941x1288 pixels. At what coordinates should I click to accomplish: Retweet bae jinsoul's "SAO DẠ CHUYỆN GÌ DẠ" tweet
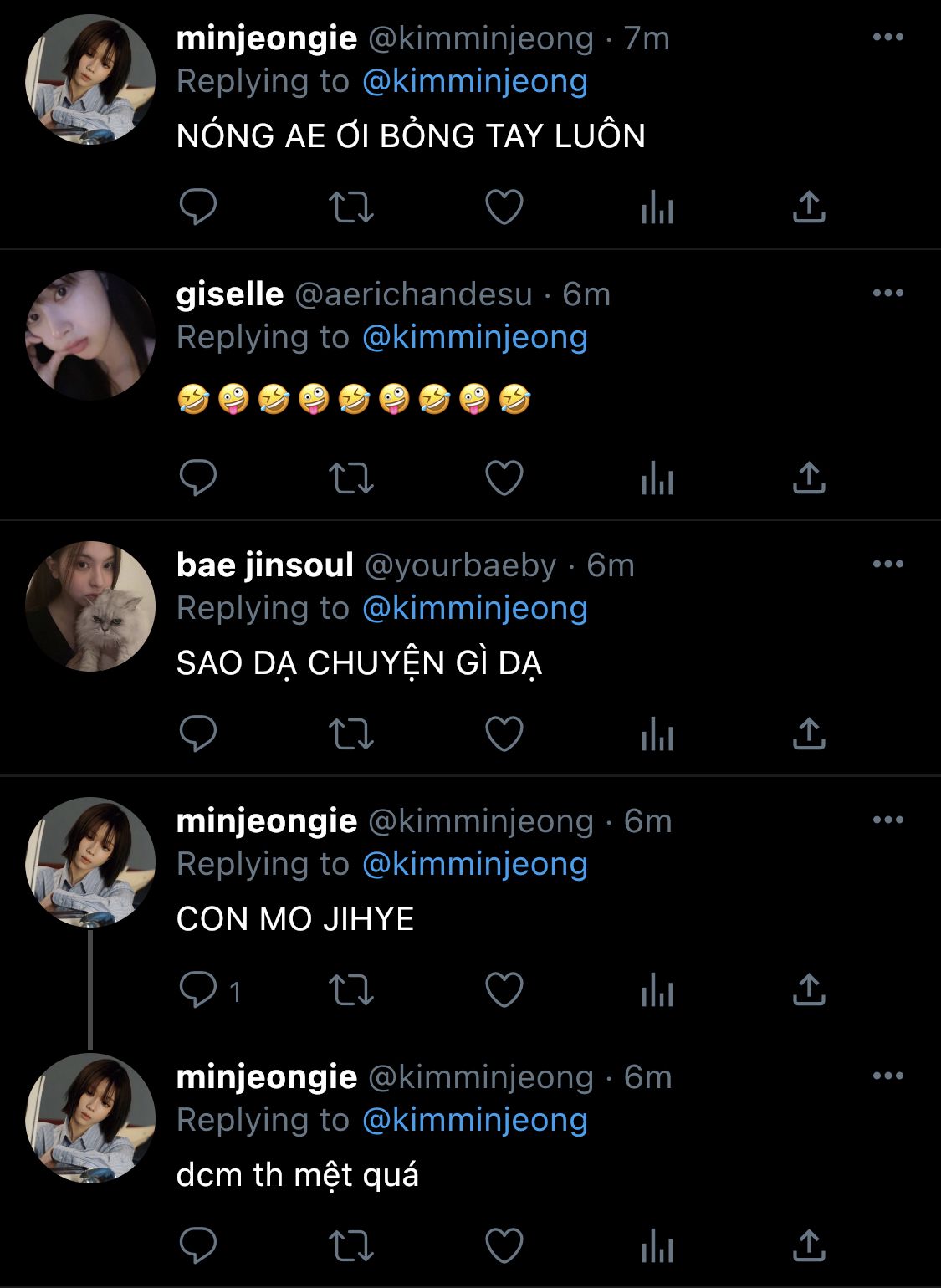tap(350, 734)
